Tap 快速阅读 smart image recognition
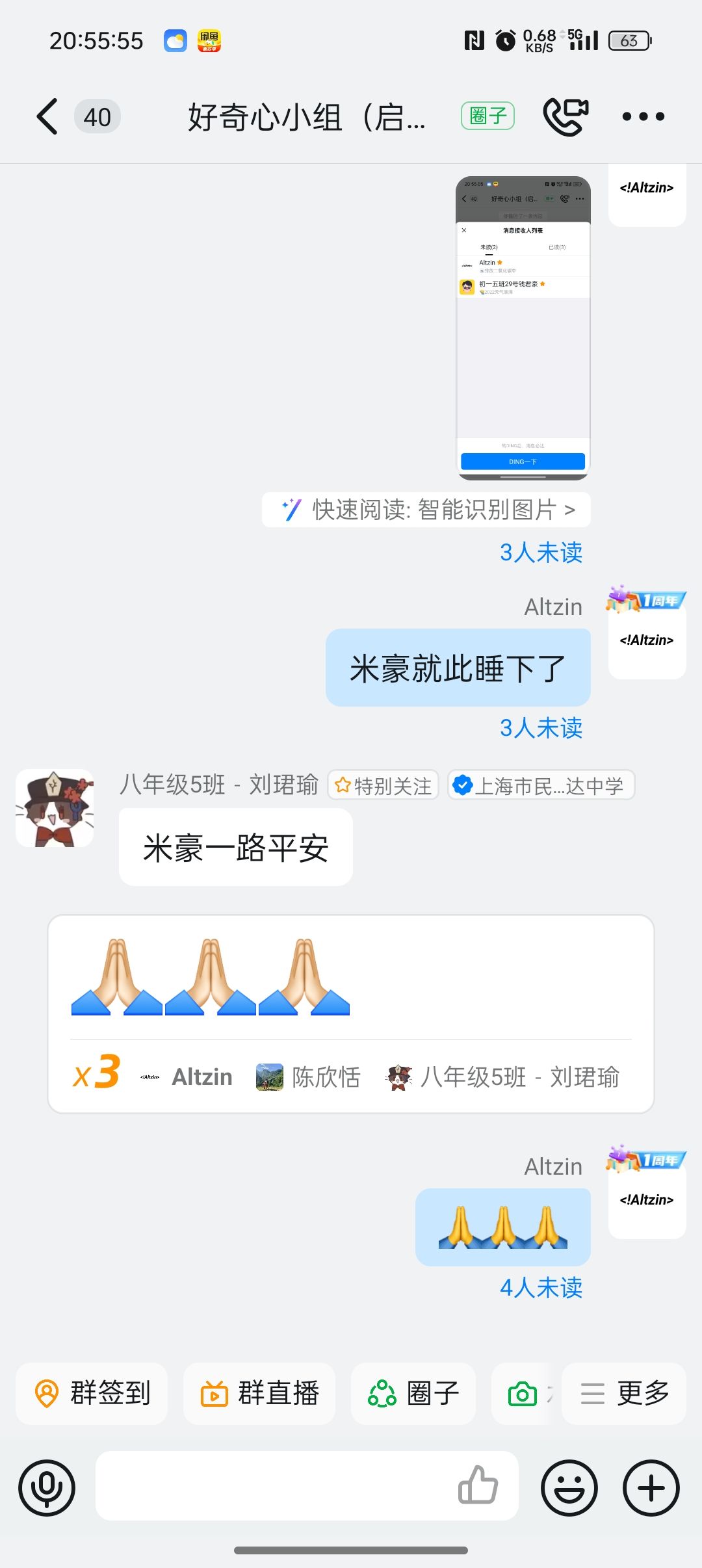This screenshot has width=702, height=1568. tap(426, 510)
